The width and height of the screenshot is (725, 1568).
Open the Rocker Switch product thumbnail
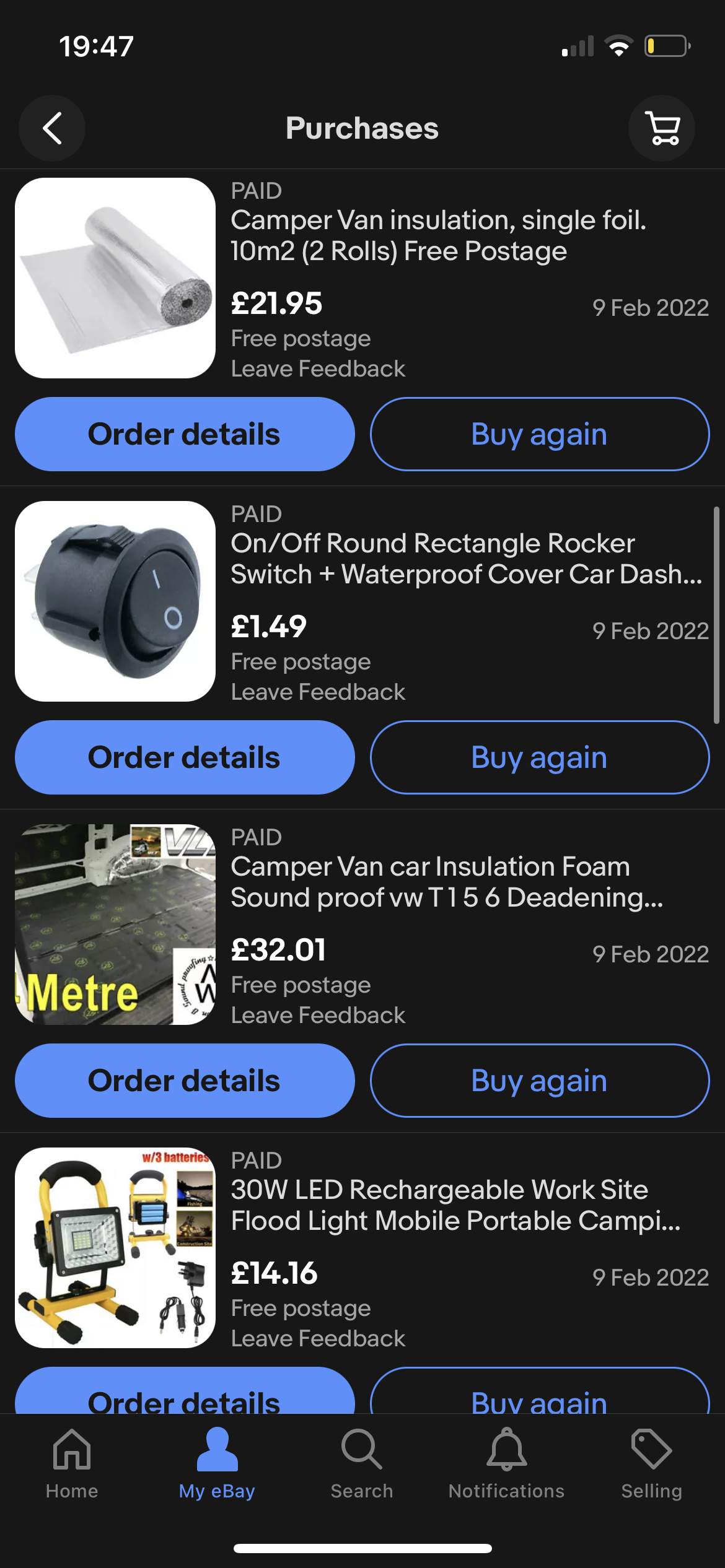point(115,601)
